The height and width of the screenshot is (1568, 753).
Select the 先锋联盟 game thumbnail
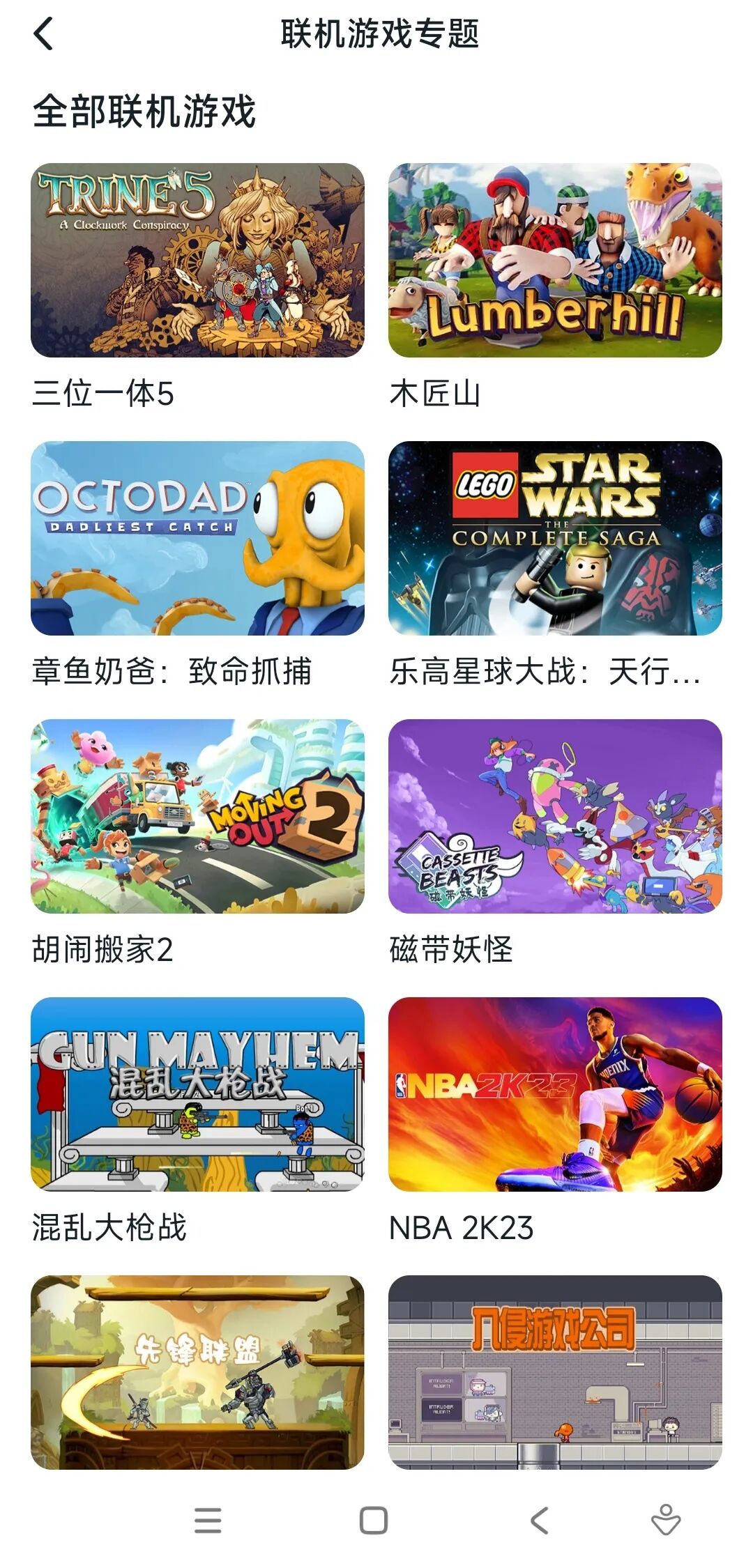pos(197,1371)
